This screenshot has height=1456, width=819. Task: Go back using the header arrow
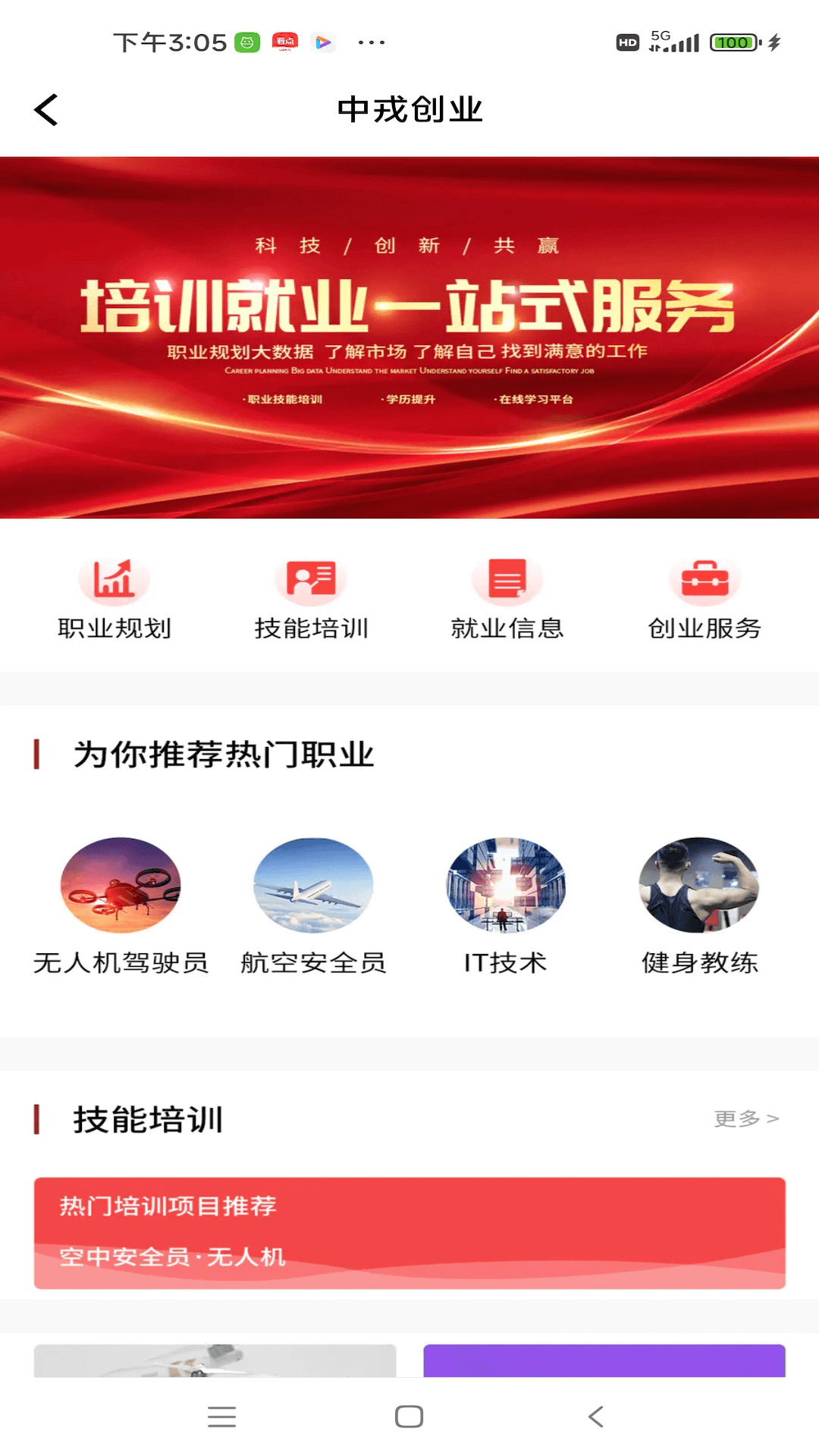pos(46,110)
